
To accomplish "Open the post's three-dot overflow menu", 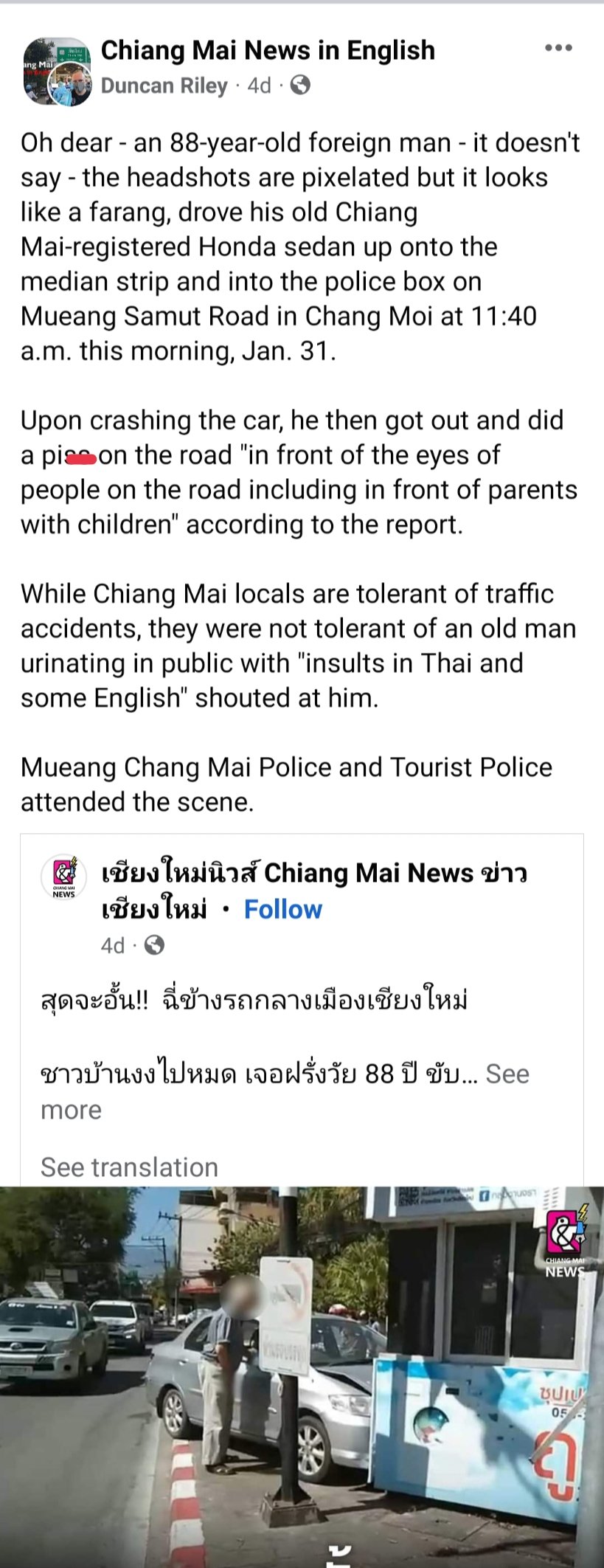I will [x=558, y=48].
